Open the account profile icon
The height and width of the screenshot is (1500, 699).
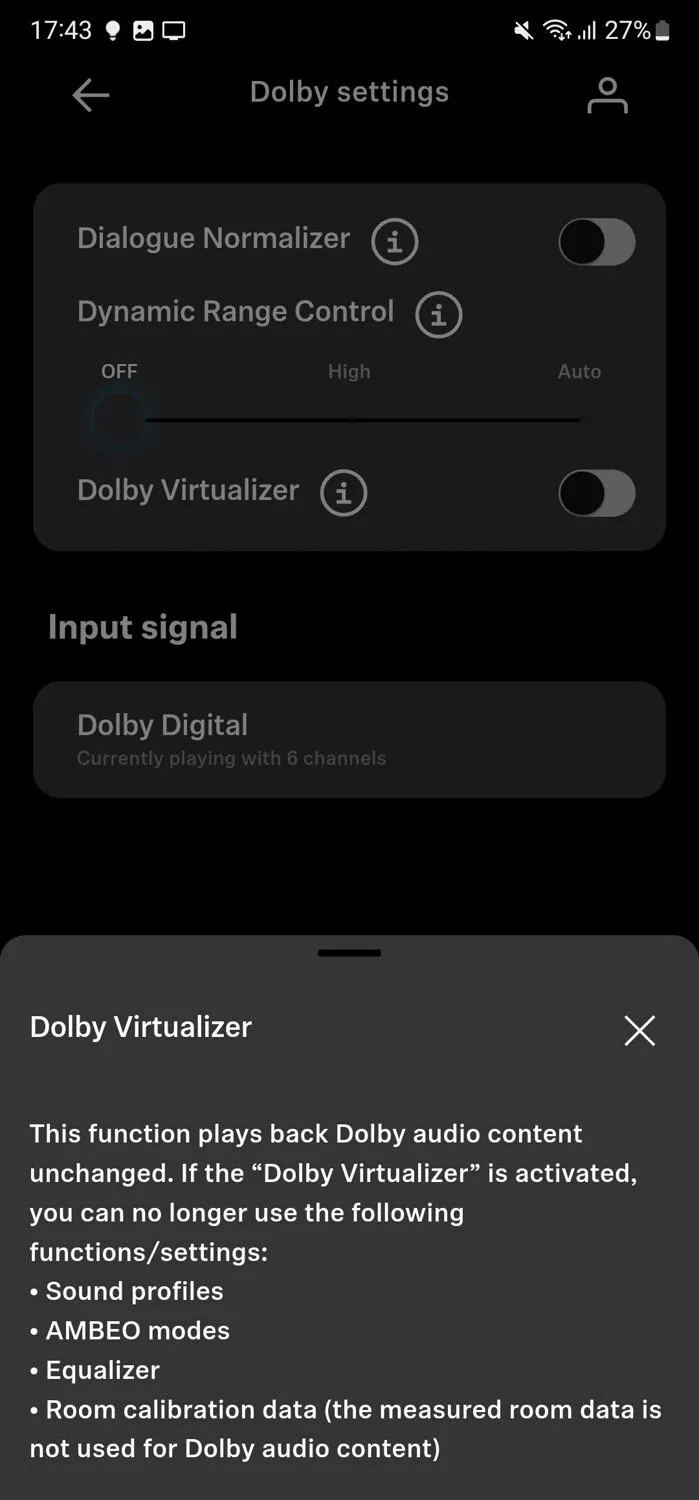[607, 95]
